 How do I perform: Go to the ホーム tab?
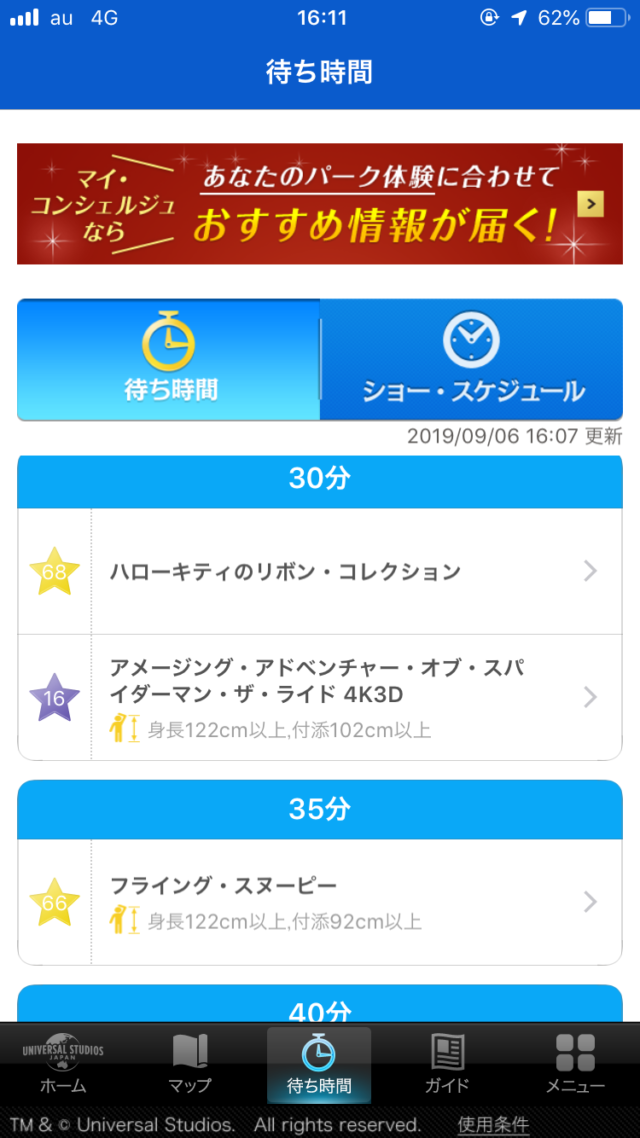[63, 1064]
